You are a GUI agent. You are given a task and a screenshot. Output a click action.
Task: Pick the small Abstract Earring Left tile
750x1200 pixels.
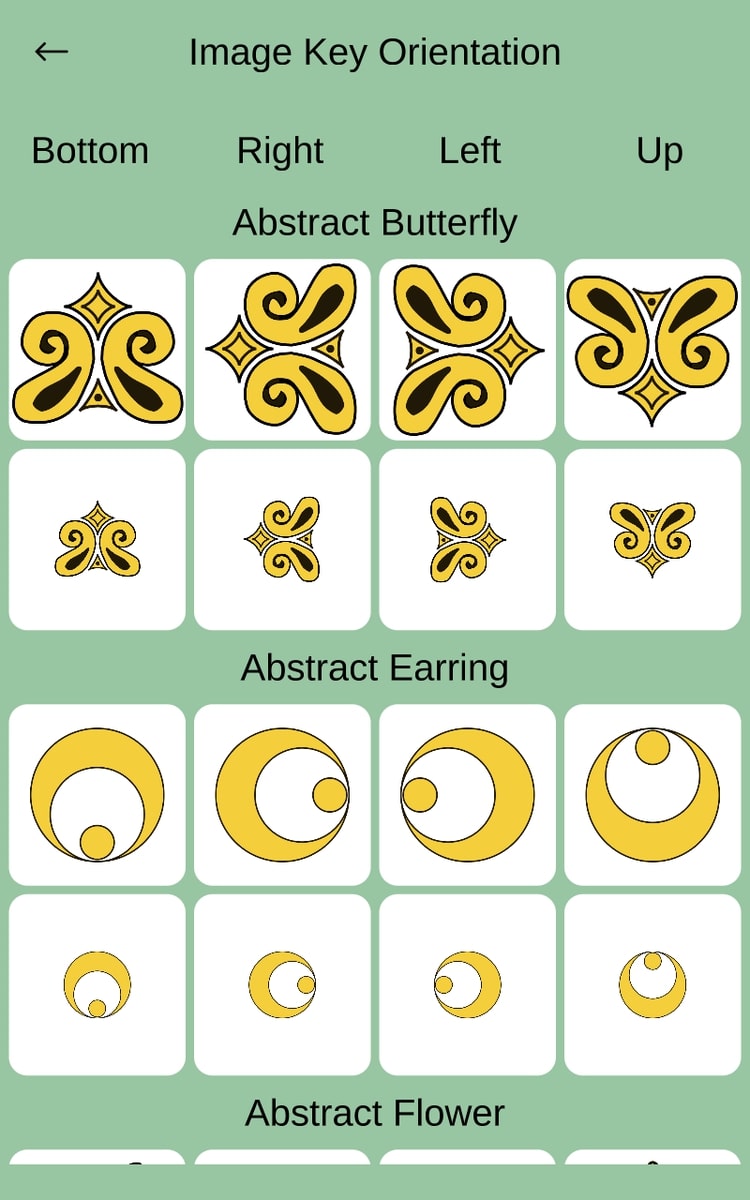pyautogui.click(x=467, y=984)
